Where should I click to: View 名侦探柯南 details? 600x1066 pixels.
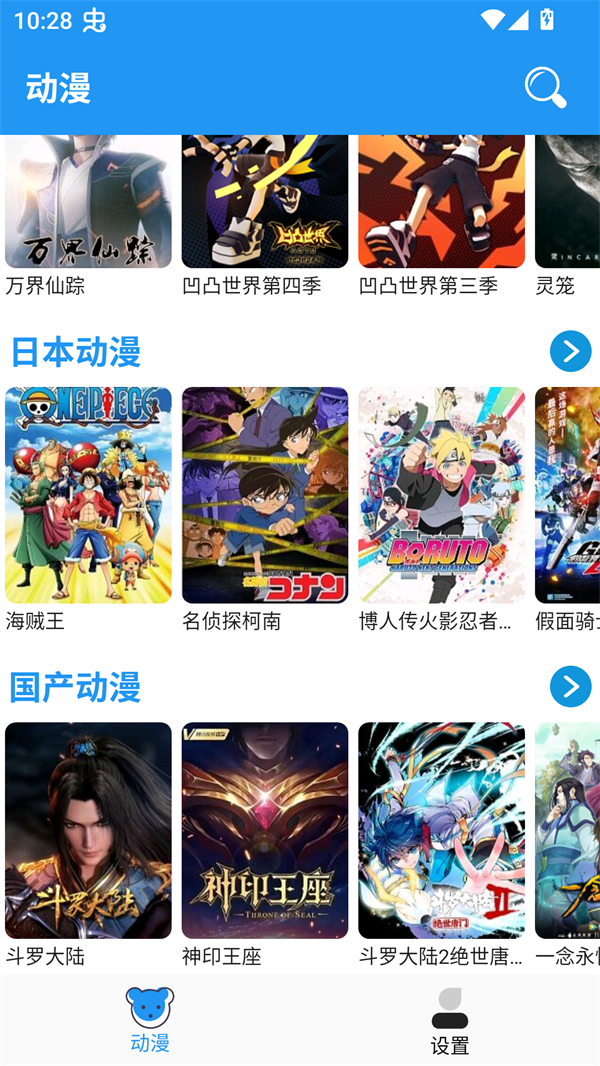pyautogui.click(x=265, y=495)
